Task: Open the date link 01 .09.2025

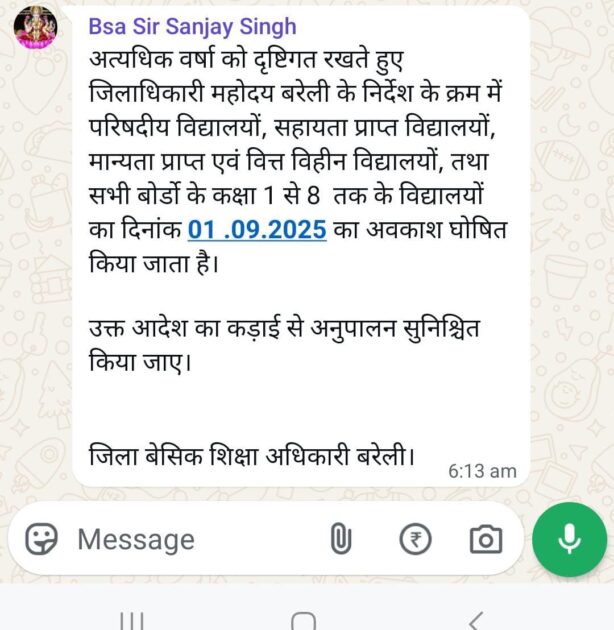Action: tap(257, 229)
